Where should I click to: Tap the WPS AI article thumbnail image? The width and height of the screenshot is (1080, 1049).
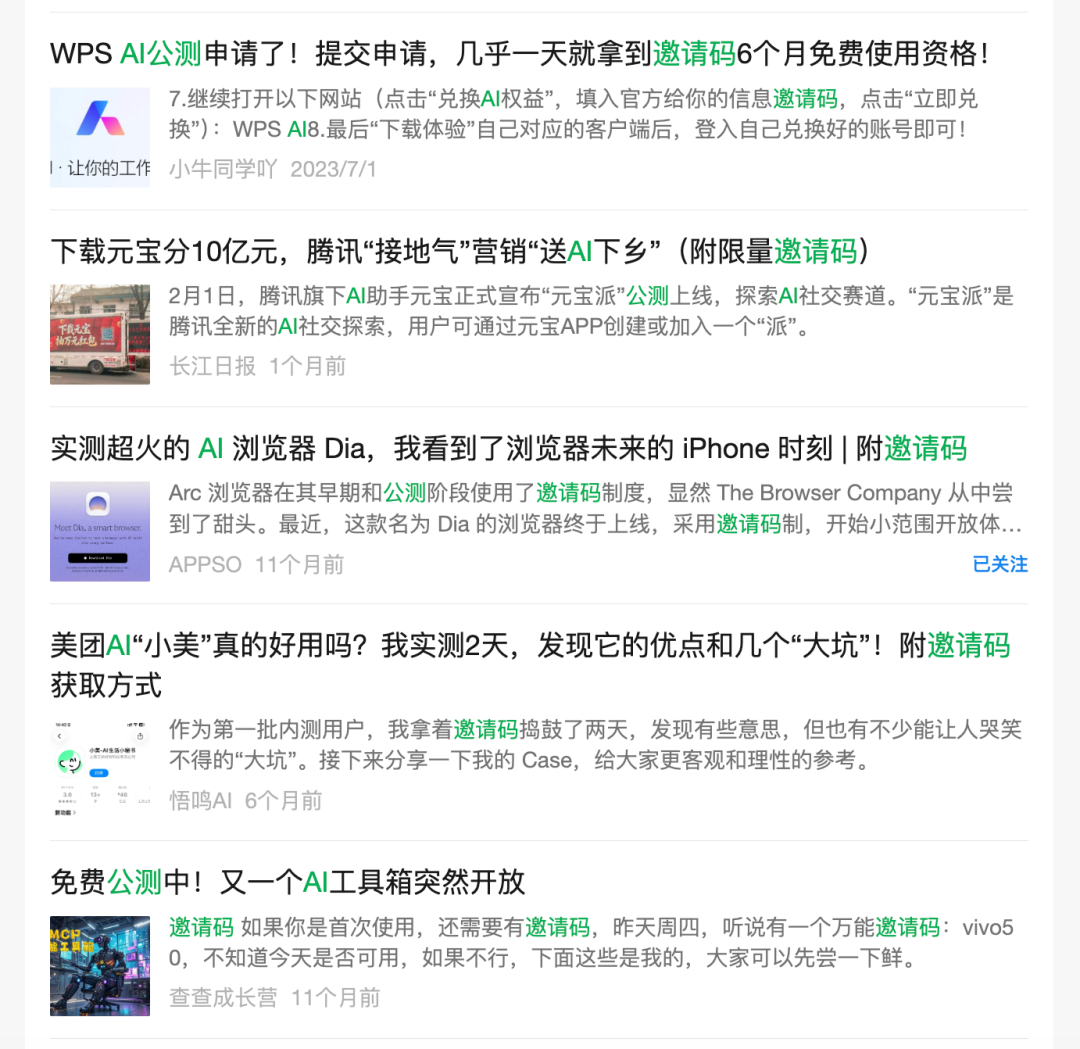click(x=100, y=137)
